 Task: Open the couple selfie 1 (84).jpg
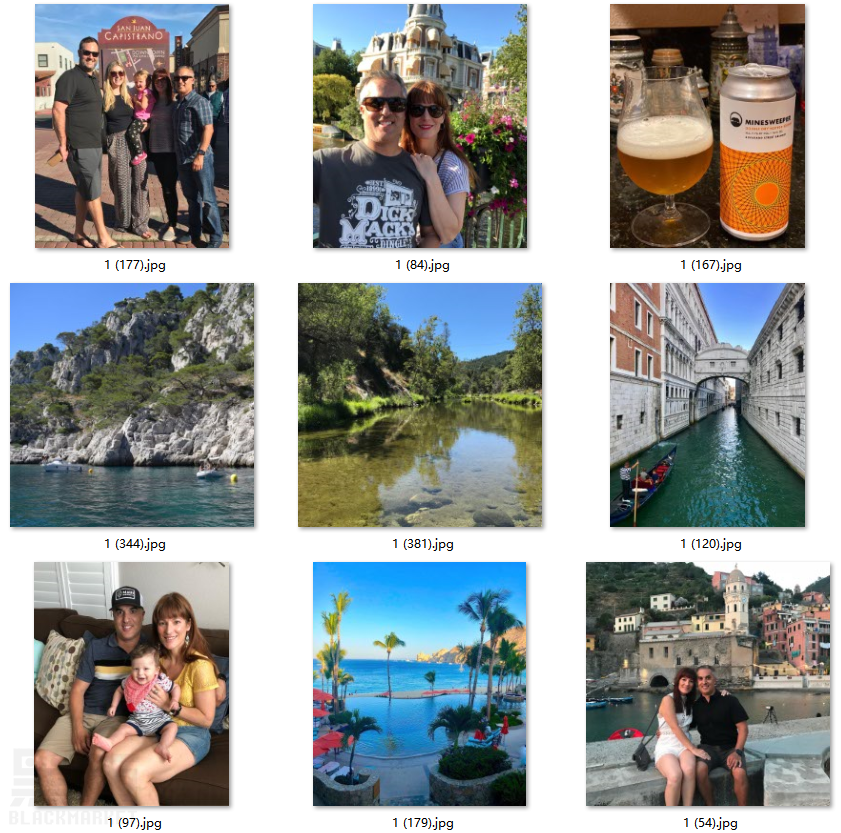(420, 126)
